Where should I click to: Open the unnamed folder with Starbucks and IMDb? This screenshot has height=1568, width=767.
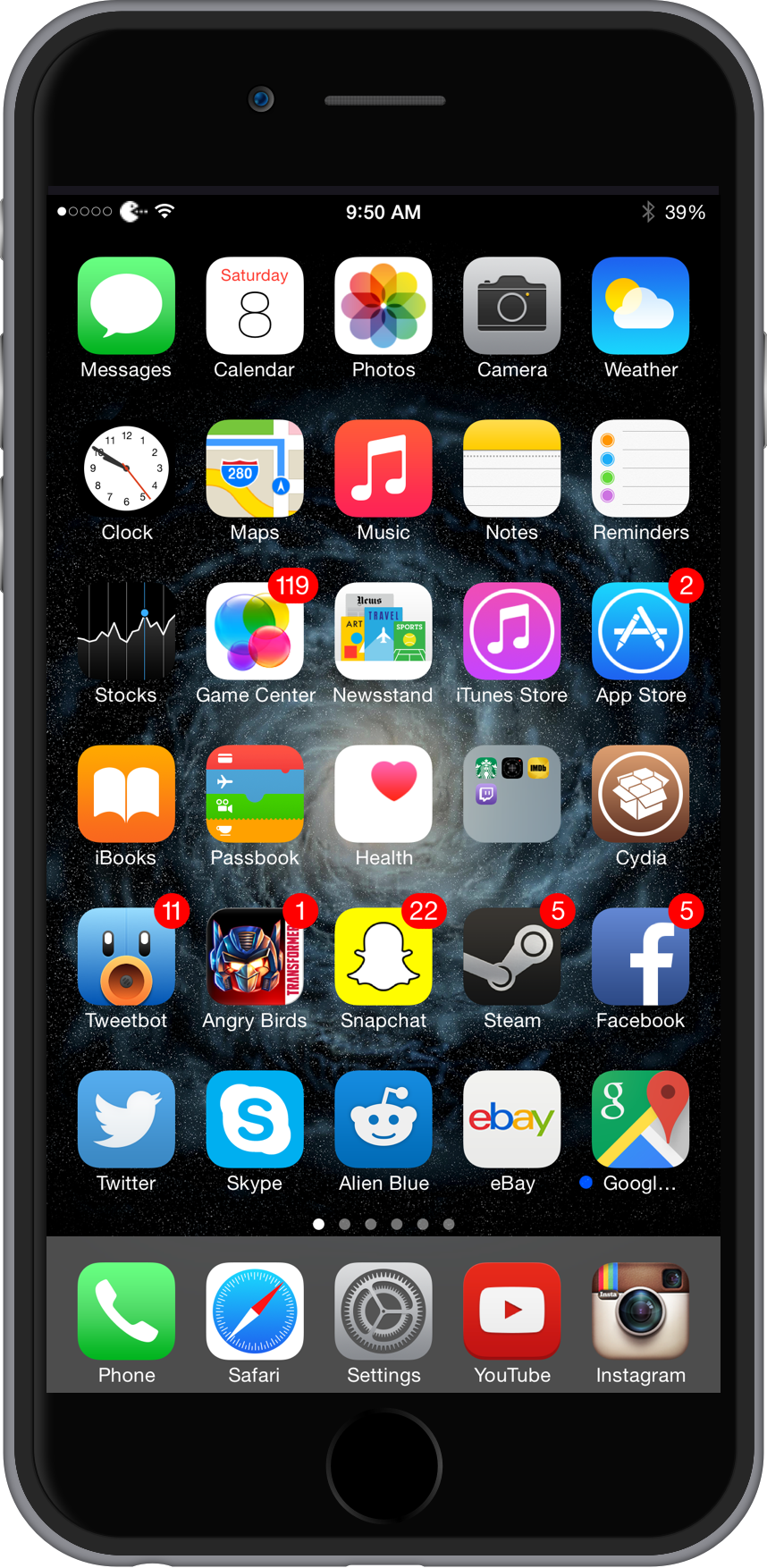pos(512,794)
